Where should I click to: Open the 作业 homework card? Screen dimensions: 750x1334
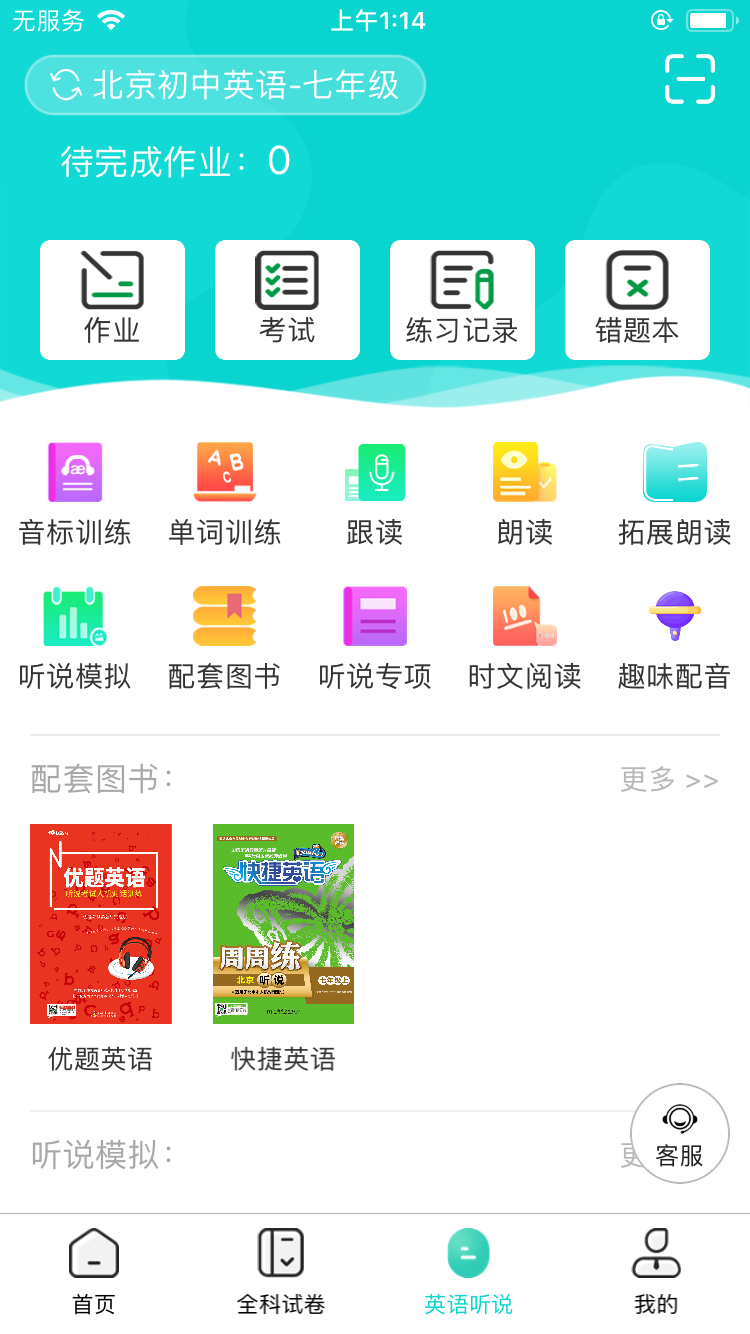click(112, 299)
